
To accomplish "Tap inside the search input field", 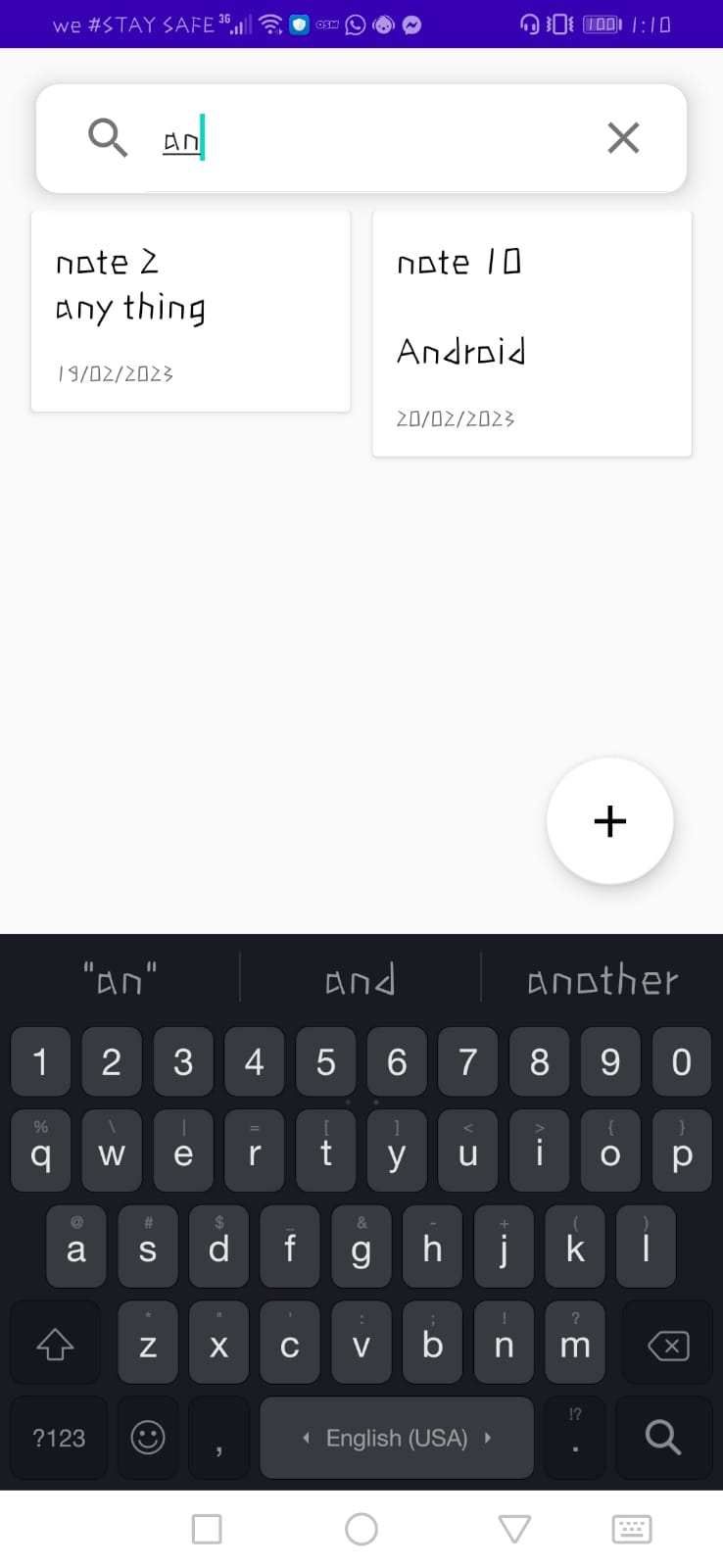I will [x=343, y=137].
